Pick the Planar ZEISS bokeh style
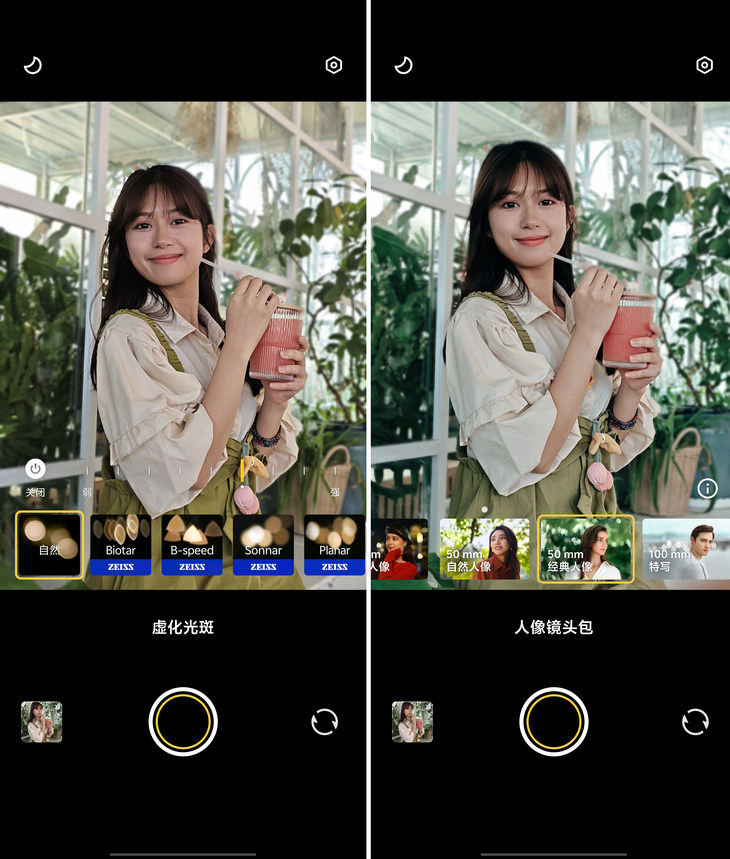This screenshot has height=859, width=730. tap(334, 545)
